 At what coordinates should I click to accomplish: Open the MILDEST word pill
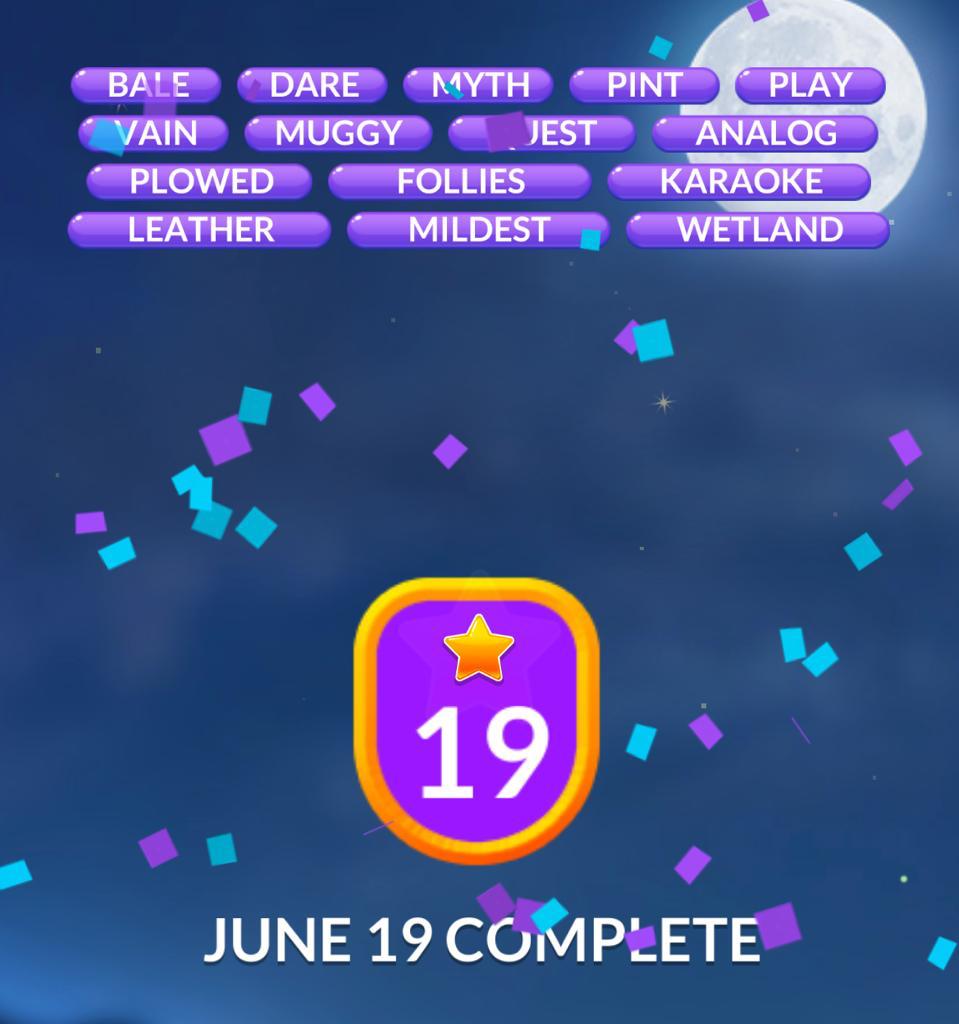478,230
